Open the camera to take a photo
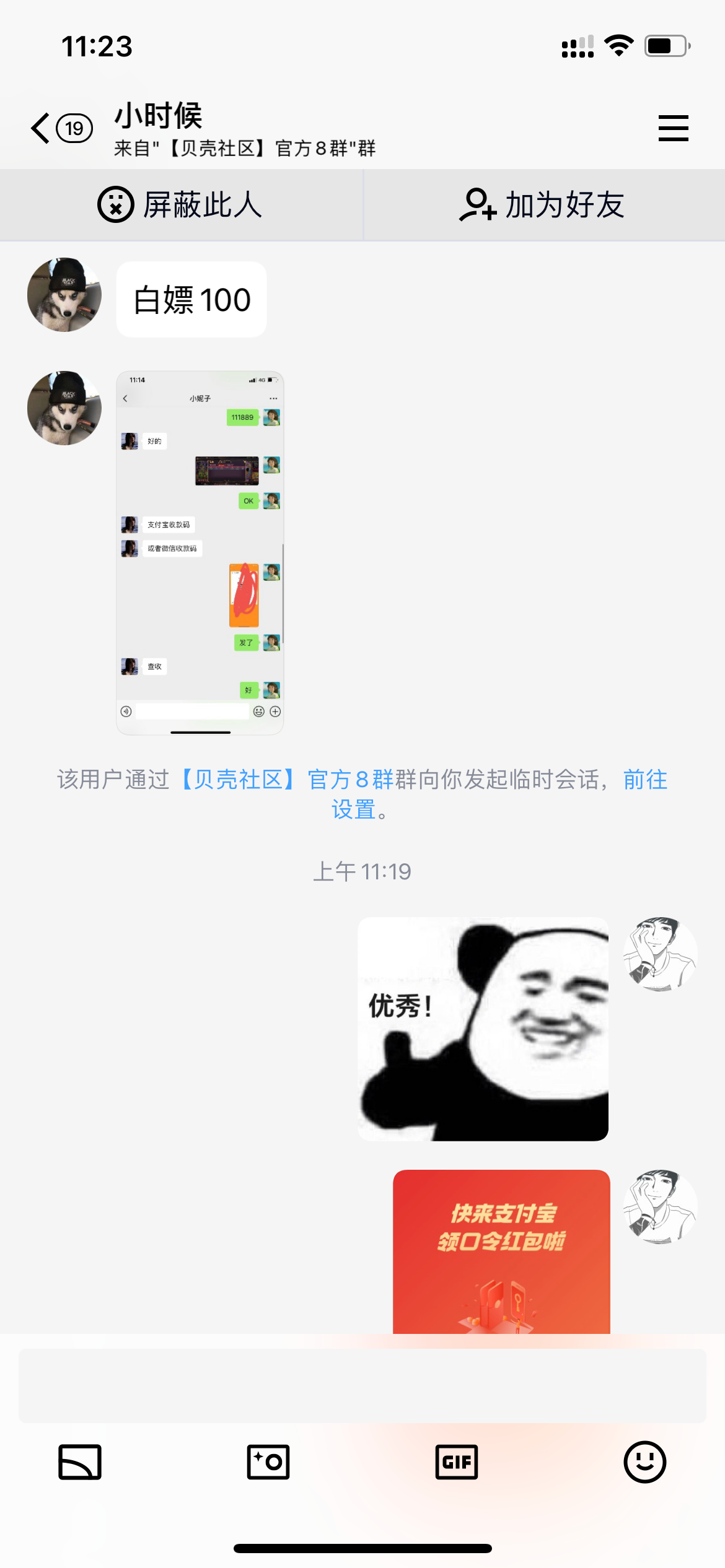725x1568 pixels. click(268, 1462)
